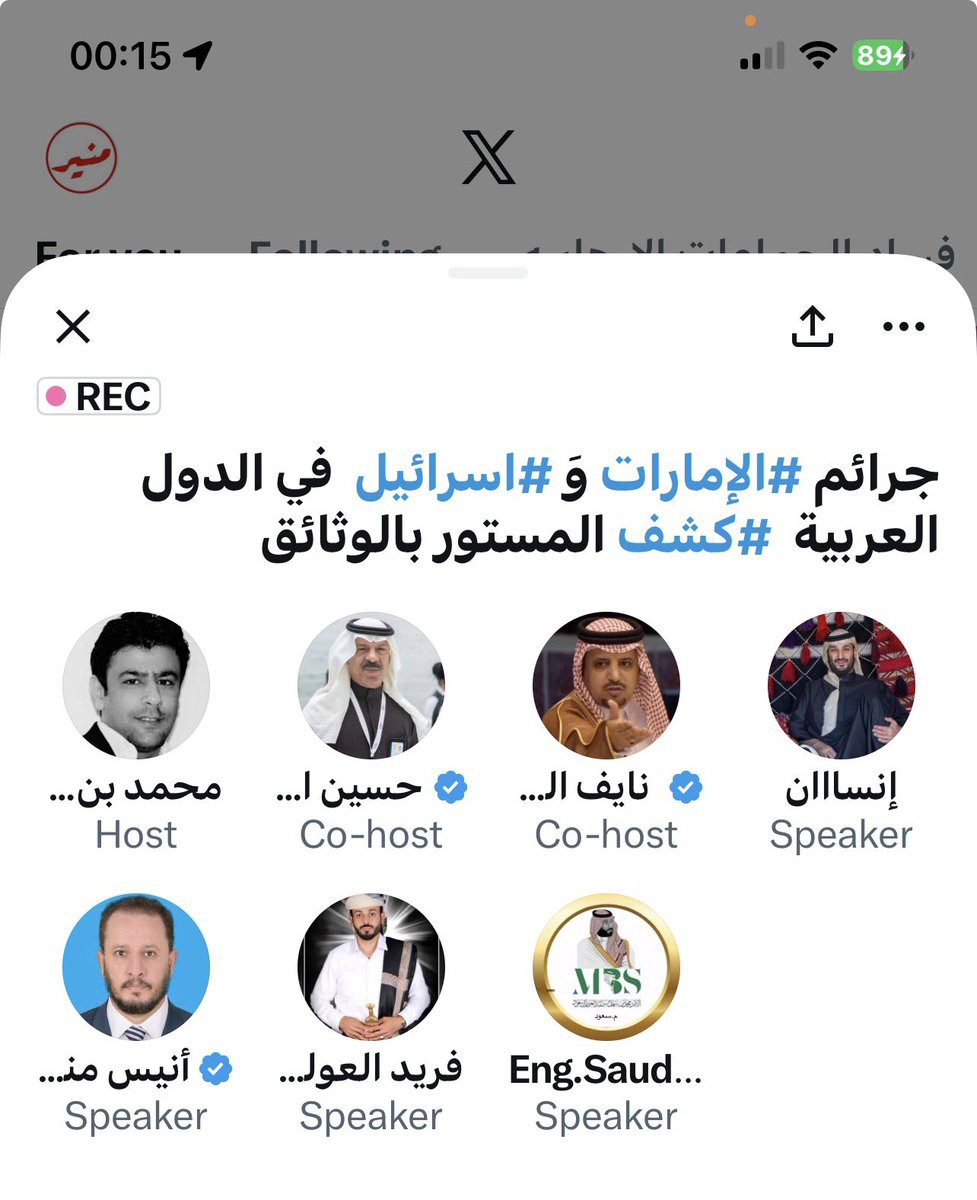Open speaker إنسااان profile
This screenshot has width=977, height=1200.
click(841, 685)
